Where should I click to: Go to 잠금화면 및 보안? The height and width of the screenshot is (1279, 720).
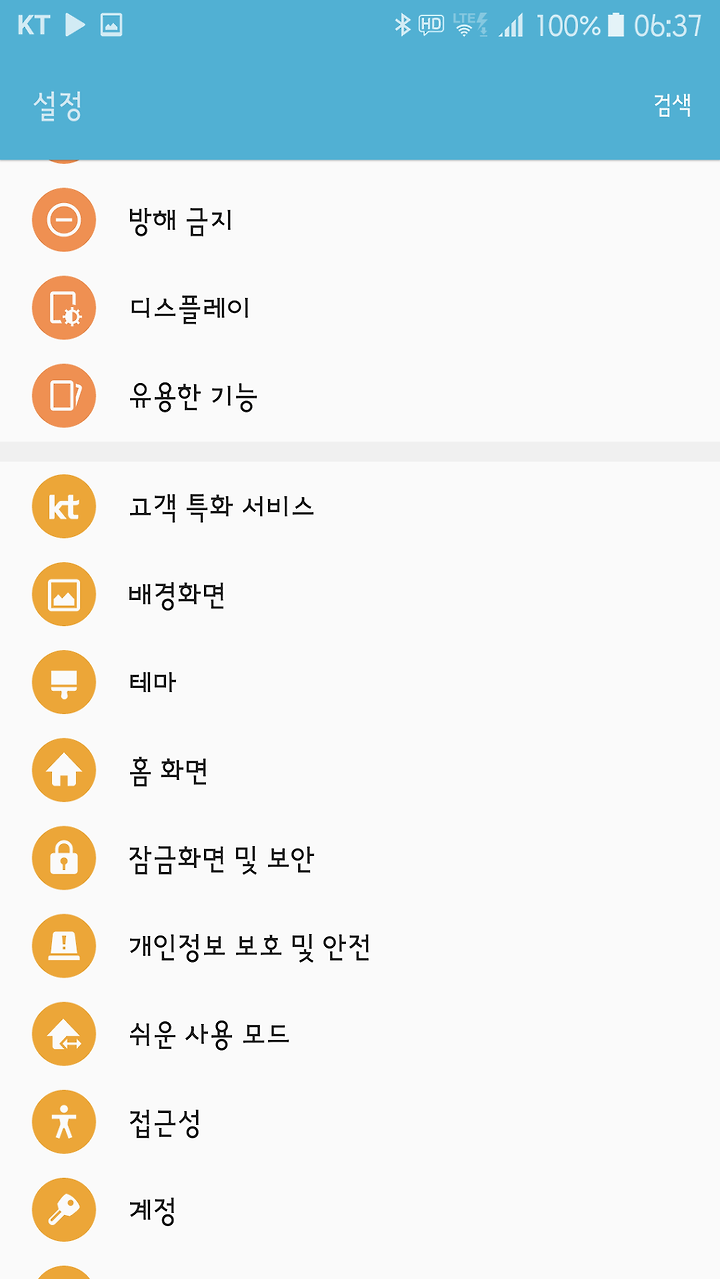pos(360,858)
